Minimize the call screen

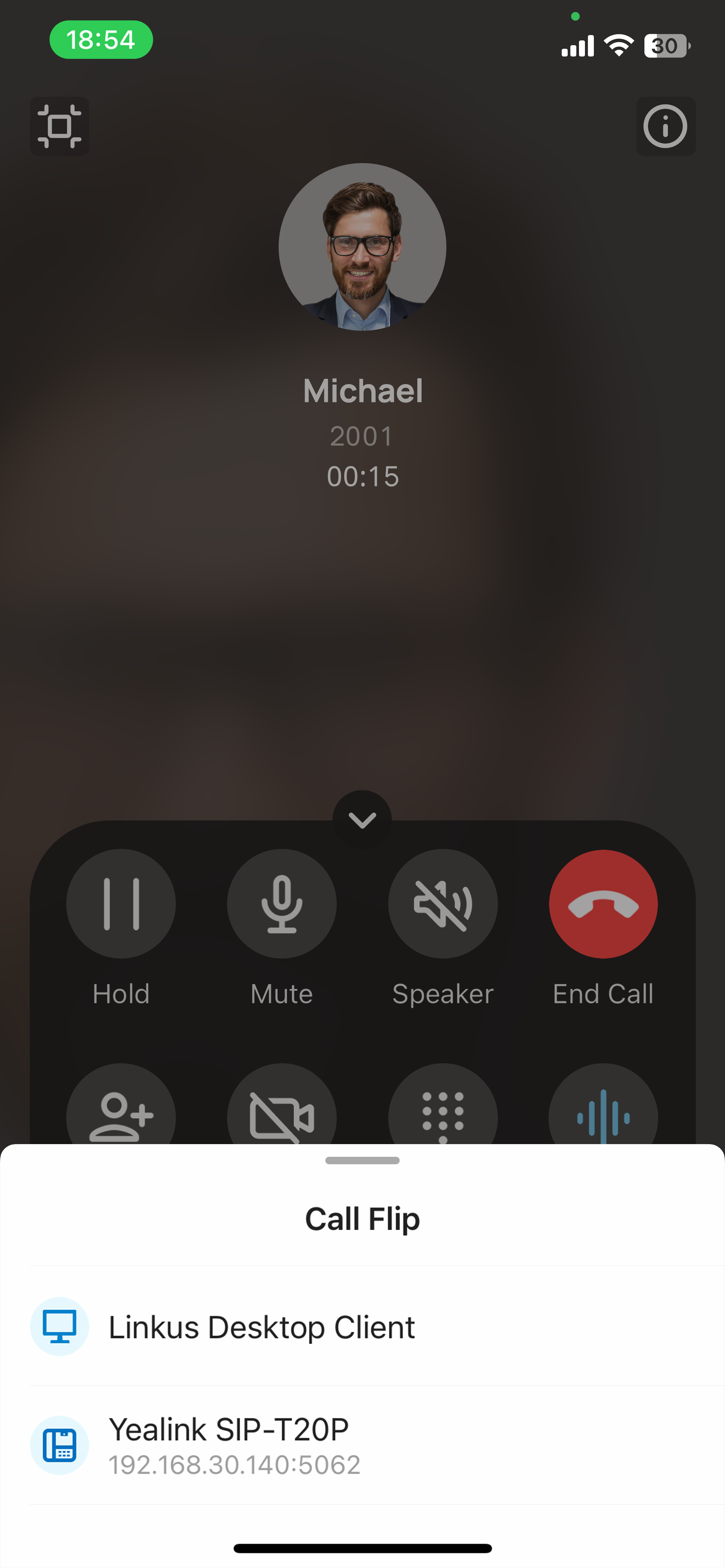[x=60, y=127]
